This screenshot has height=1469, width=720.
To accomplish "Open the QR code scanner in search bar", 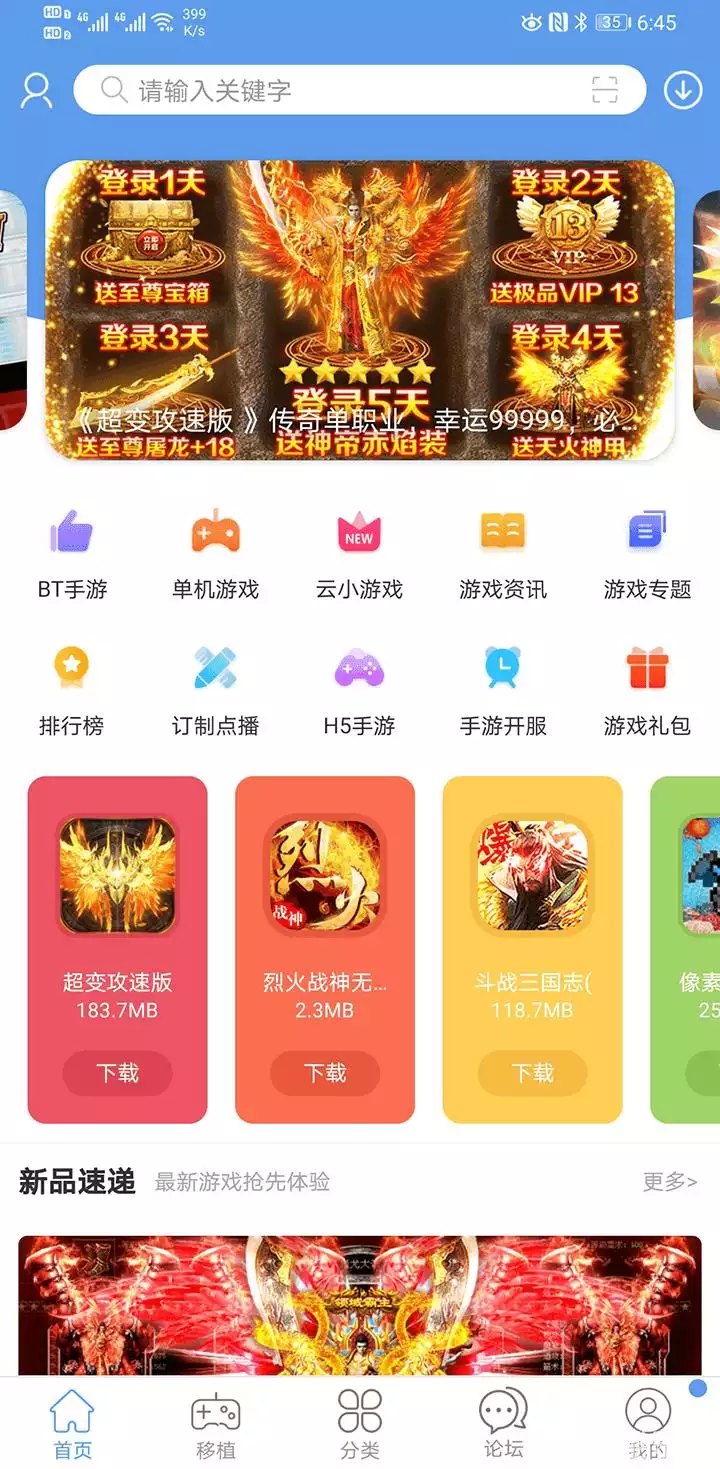I will [x=604, y=89].
